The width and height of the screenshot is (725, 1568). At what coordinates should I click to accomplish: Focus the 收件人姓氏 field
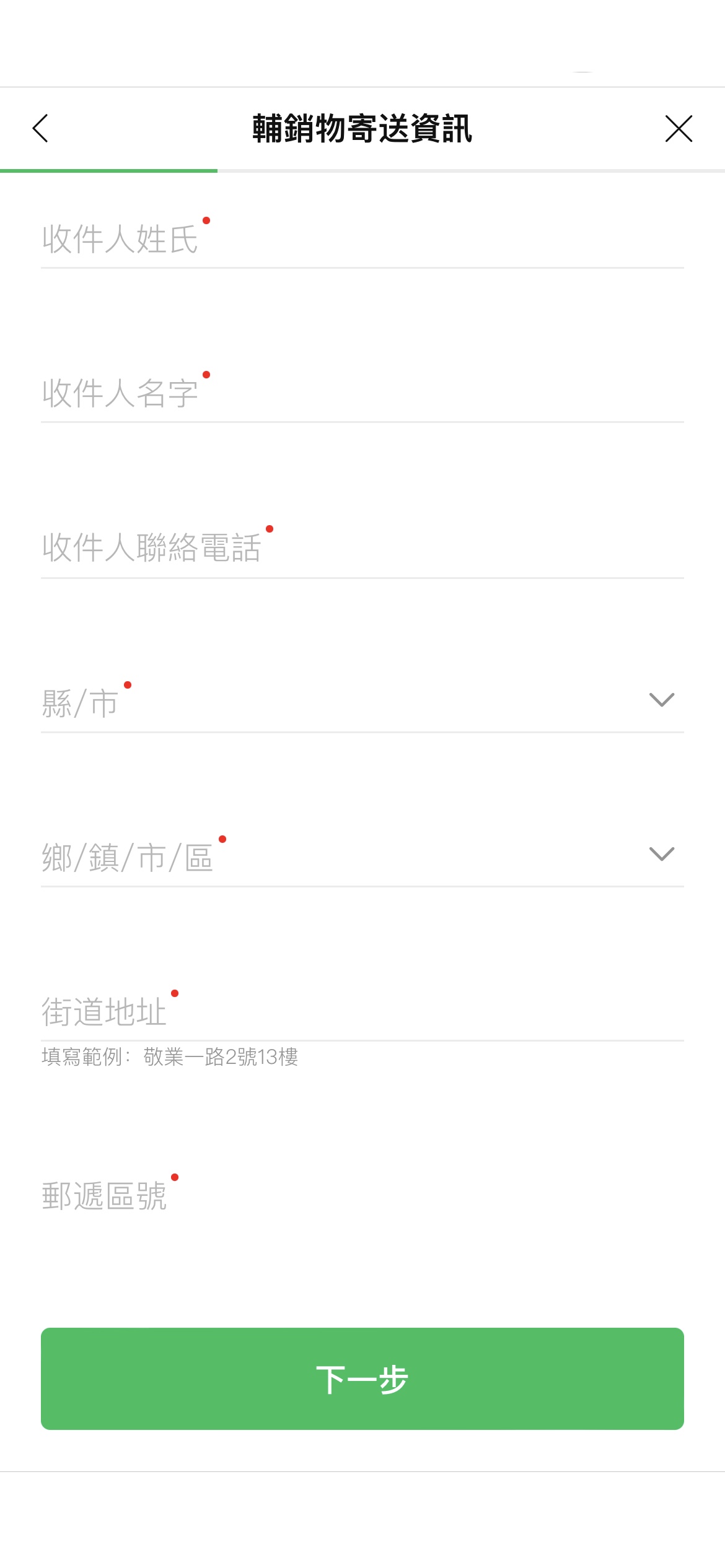click(362, 239)
